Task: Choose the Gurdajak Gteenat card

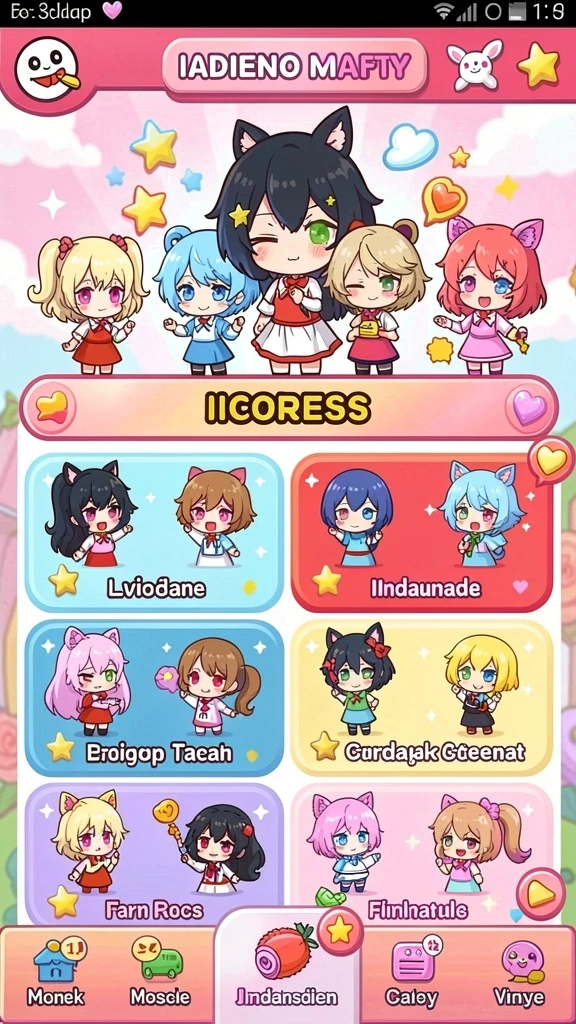Action: tap(422, 697)
